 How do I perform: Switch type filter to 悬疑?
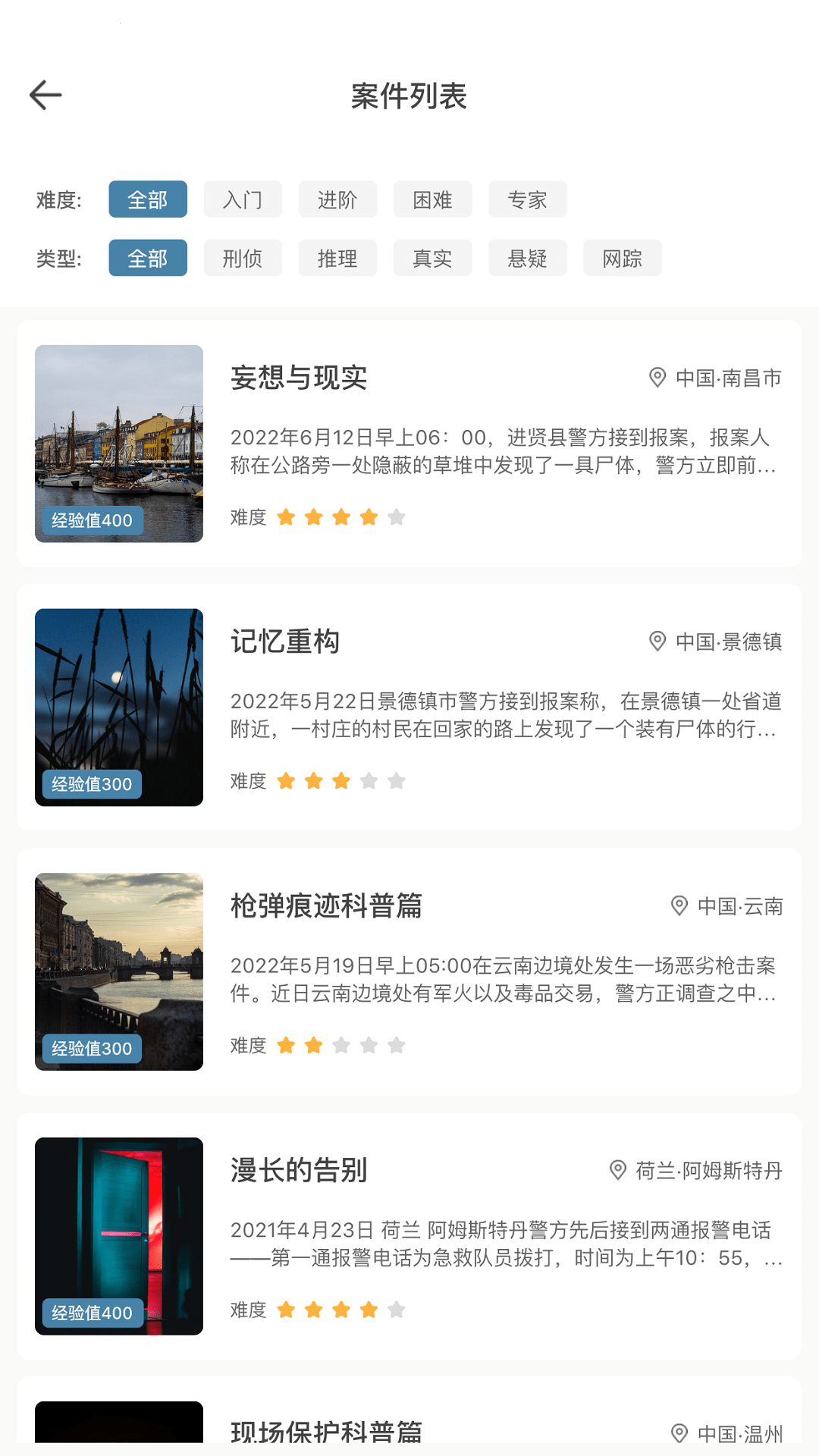[x=527, y=259]
